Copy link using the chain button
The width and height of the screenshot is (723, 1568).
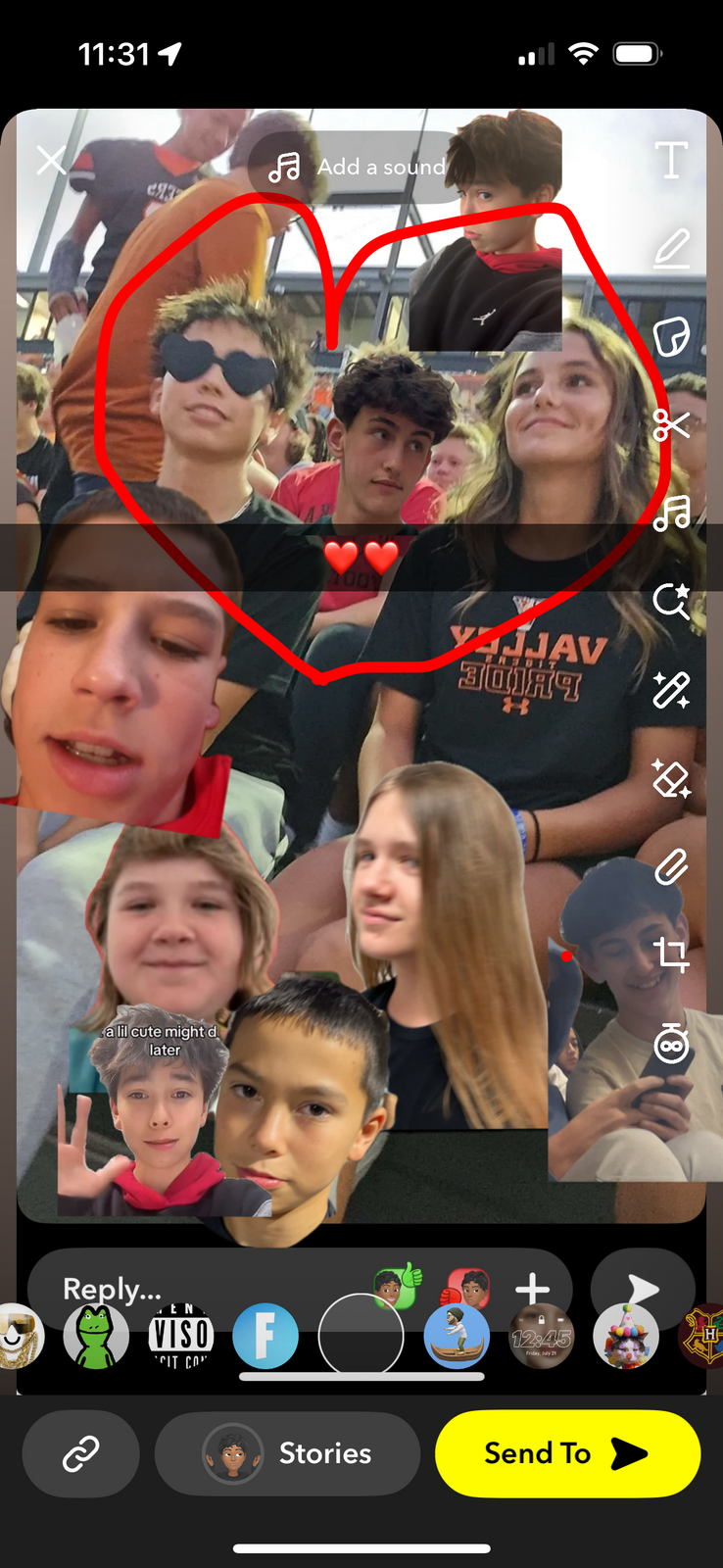tap(80, 1453)
